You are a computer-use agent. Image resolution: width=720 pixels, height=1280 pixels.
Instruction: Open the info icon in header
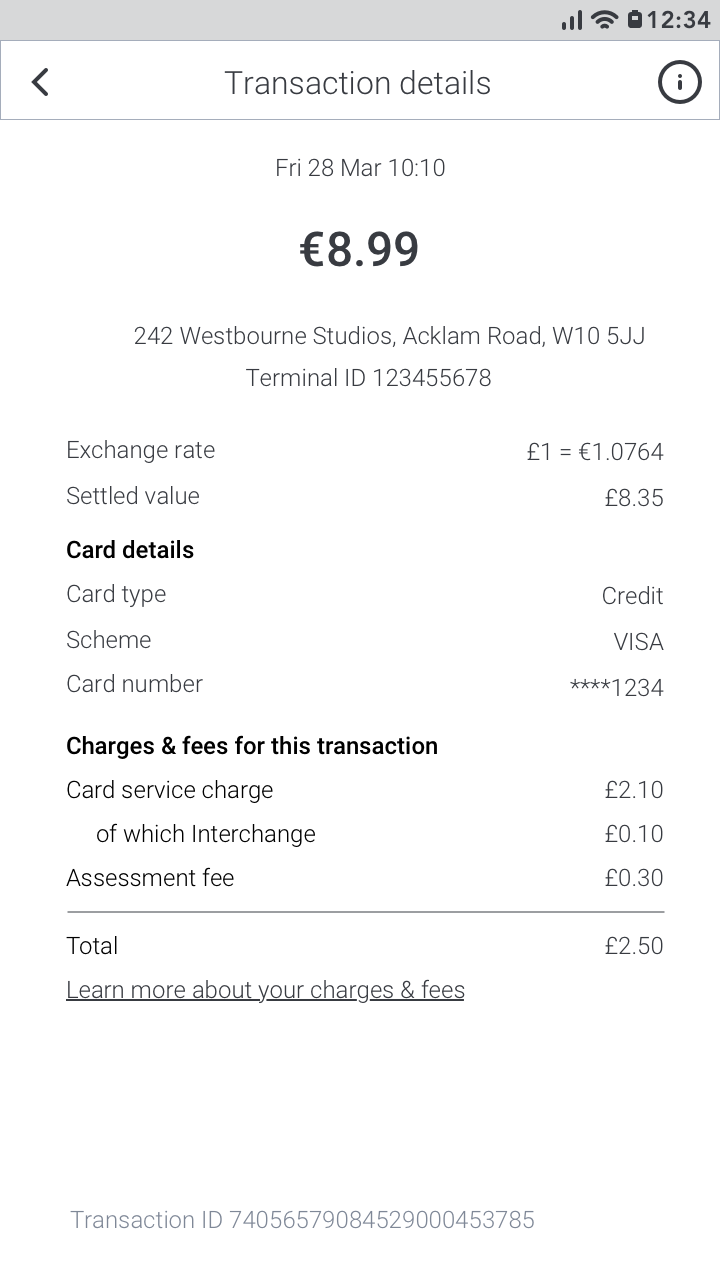(680, 82)
